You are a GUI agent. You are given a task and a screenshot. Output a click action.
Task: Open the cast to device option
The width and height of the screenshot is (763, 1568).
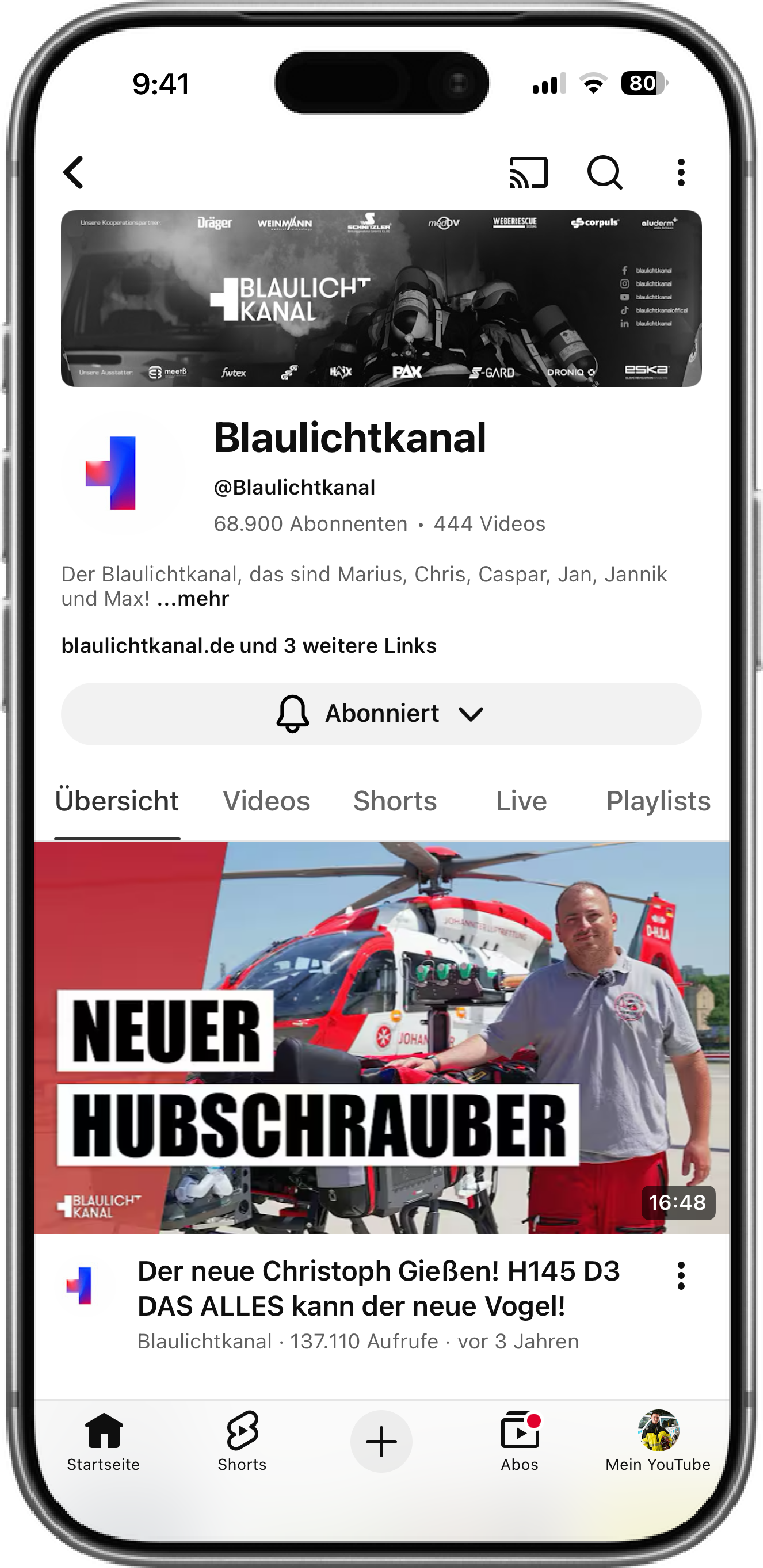[x=528, y=172]
